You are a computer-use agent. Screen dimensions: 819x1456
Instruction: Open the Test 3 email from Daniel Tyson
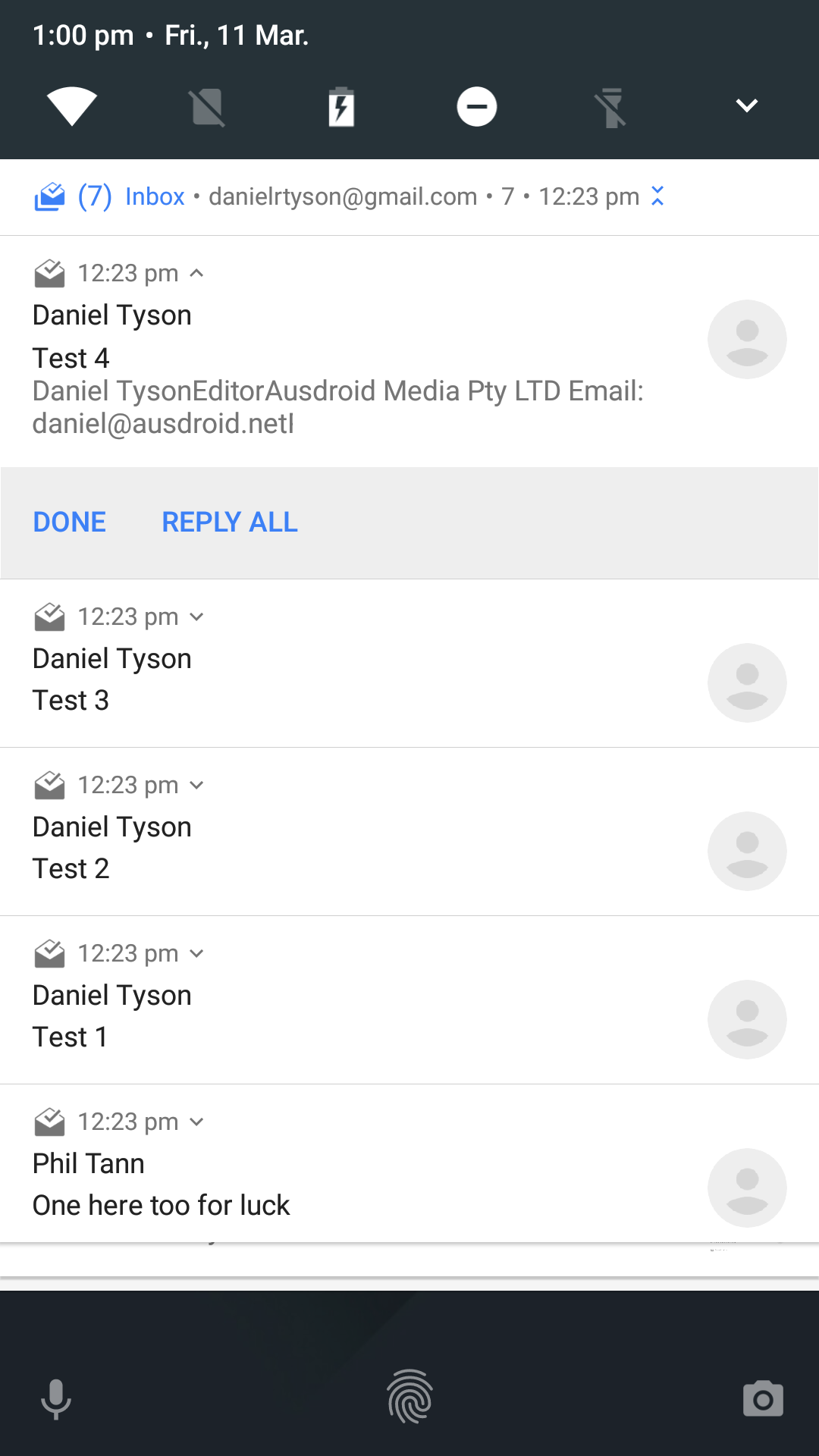pyautogui.click(x=409, y=664)
